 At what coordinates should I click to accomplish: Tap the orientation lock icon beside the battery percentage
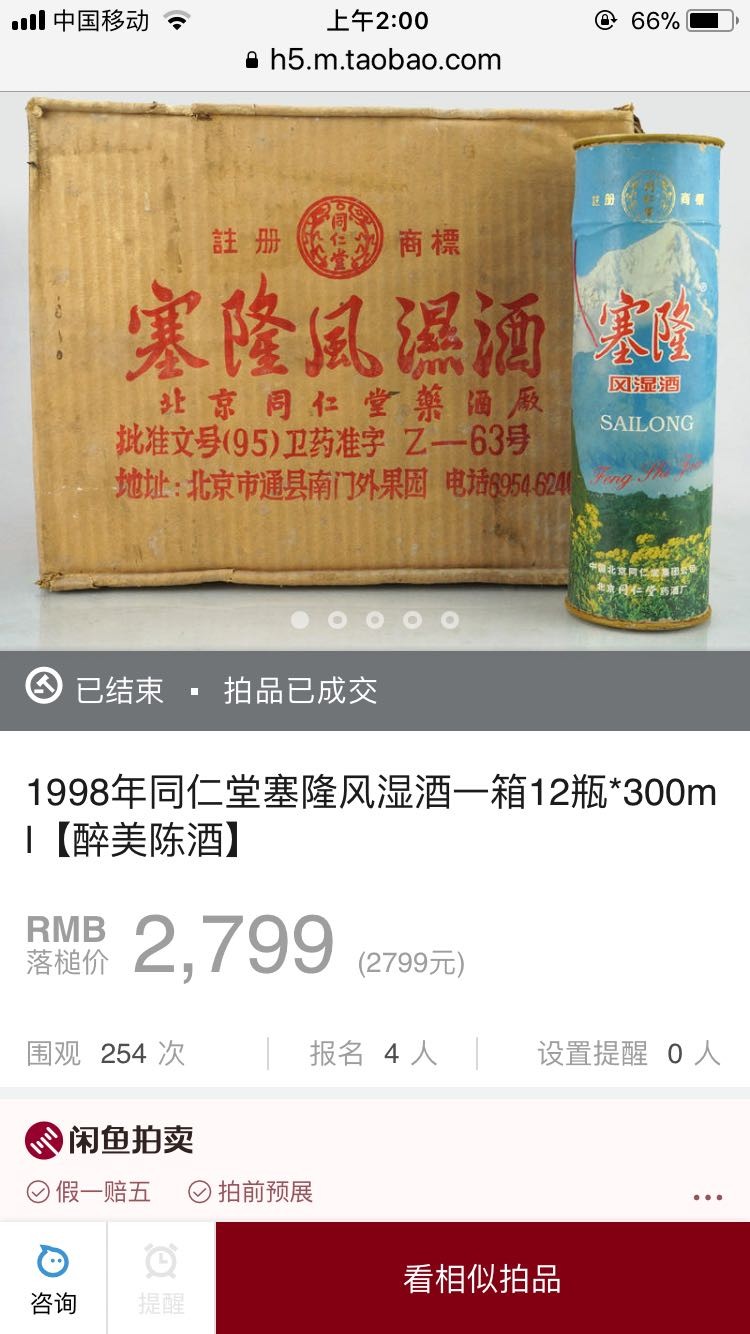(x=607, y=18)
